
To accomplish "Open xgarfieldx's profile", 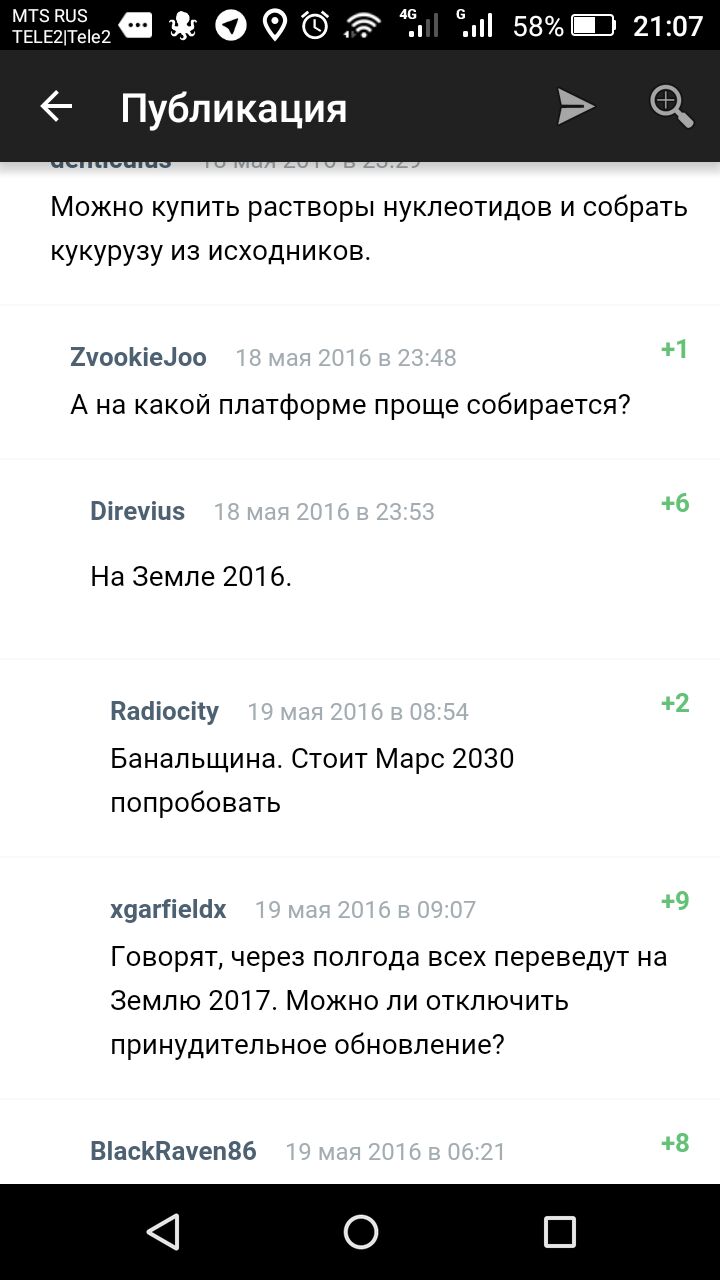I will 168,909.
